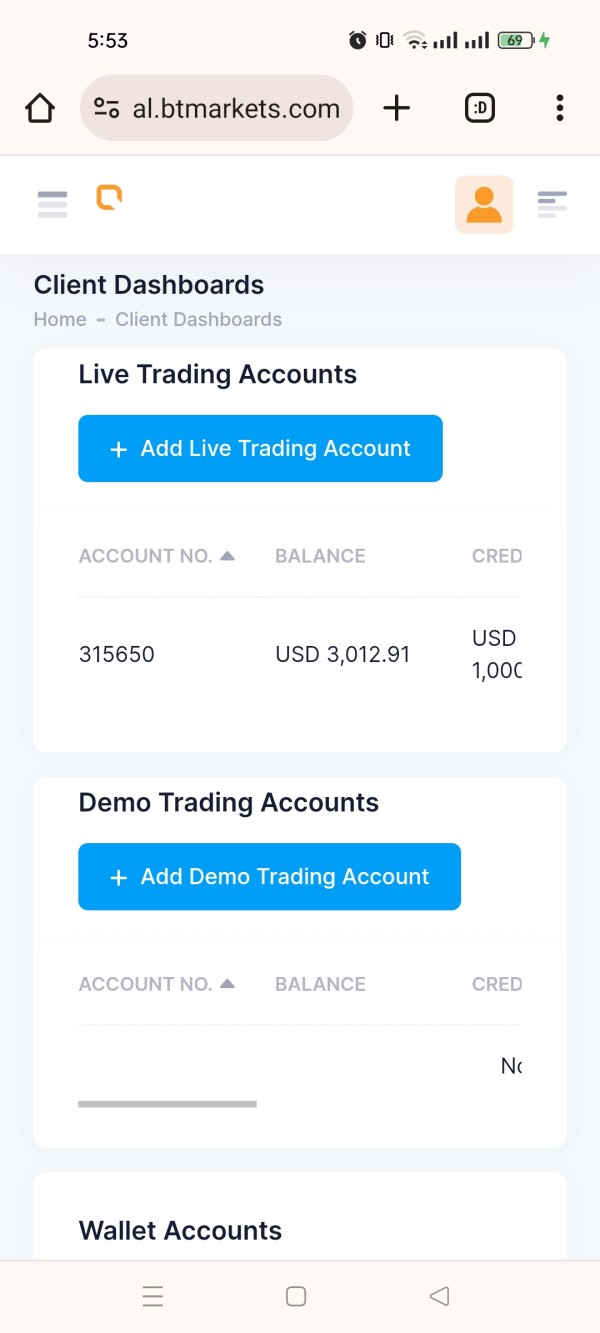Tap the browser home button
The height and width of the screenshot is (1333, 600).
click(x=40, y=108)
